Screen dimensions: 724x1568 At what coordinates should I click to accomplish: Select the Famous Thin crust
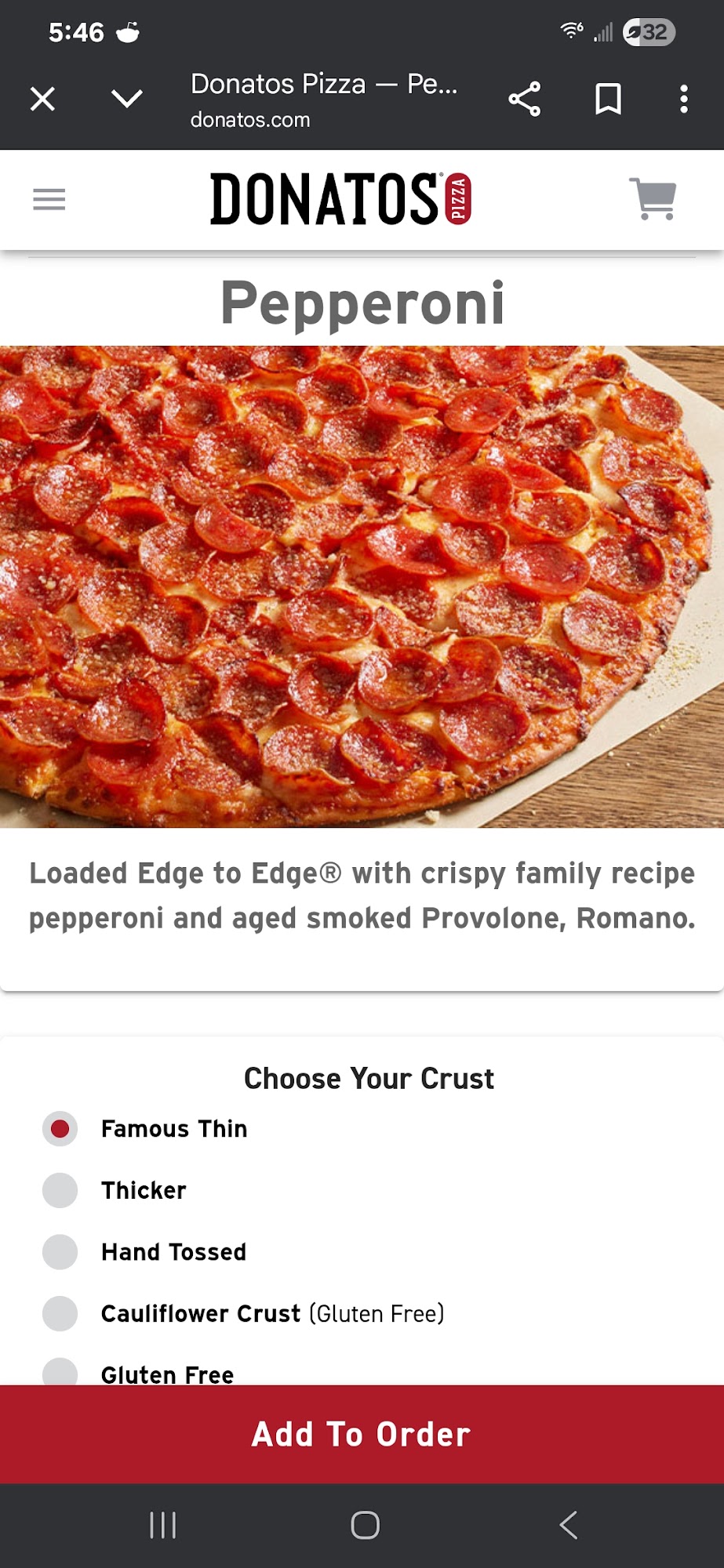pyautogui.click(x=60, y=1129)
